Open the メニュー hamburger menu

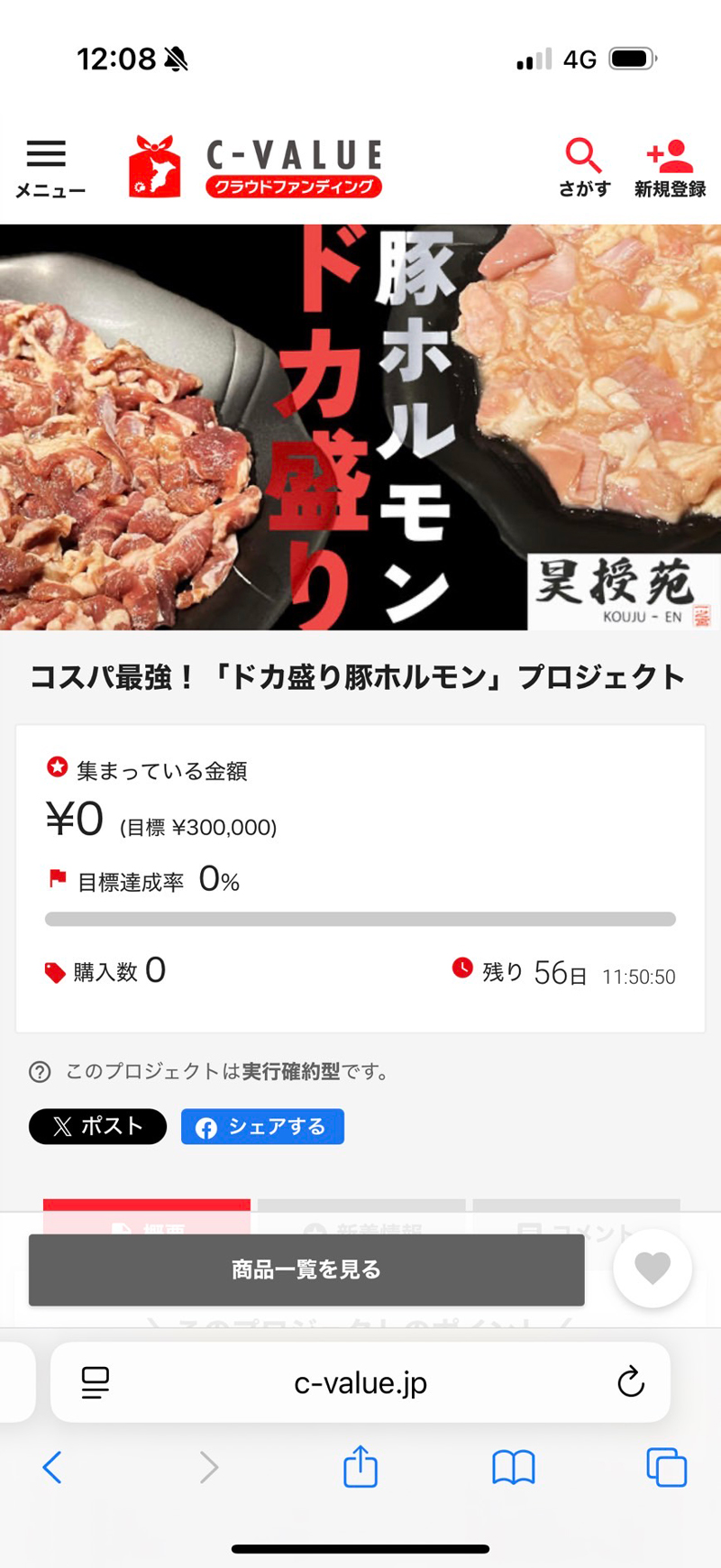[x=48, y=167]
